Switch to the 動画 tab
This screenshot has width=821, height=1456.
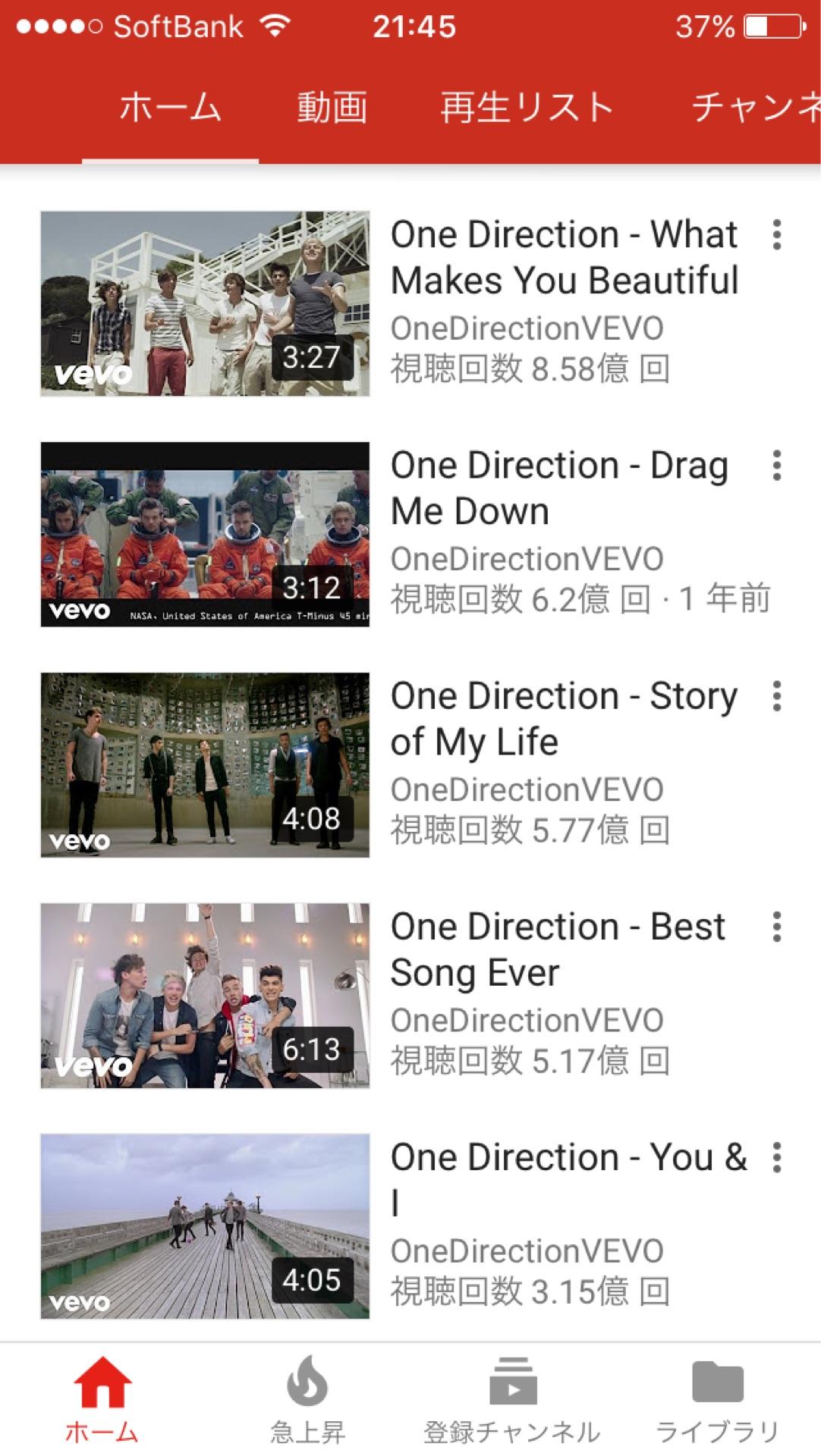tap(332, 107)
